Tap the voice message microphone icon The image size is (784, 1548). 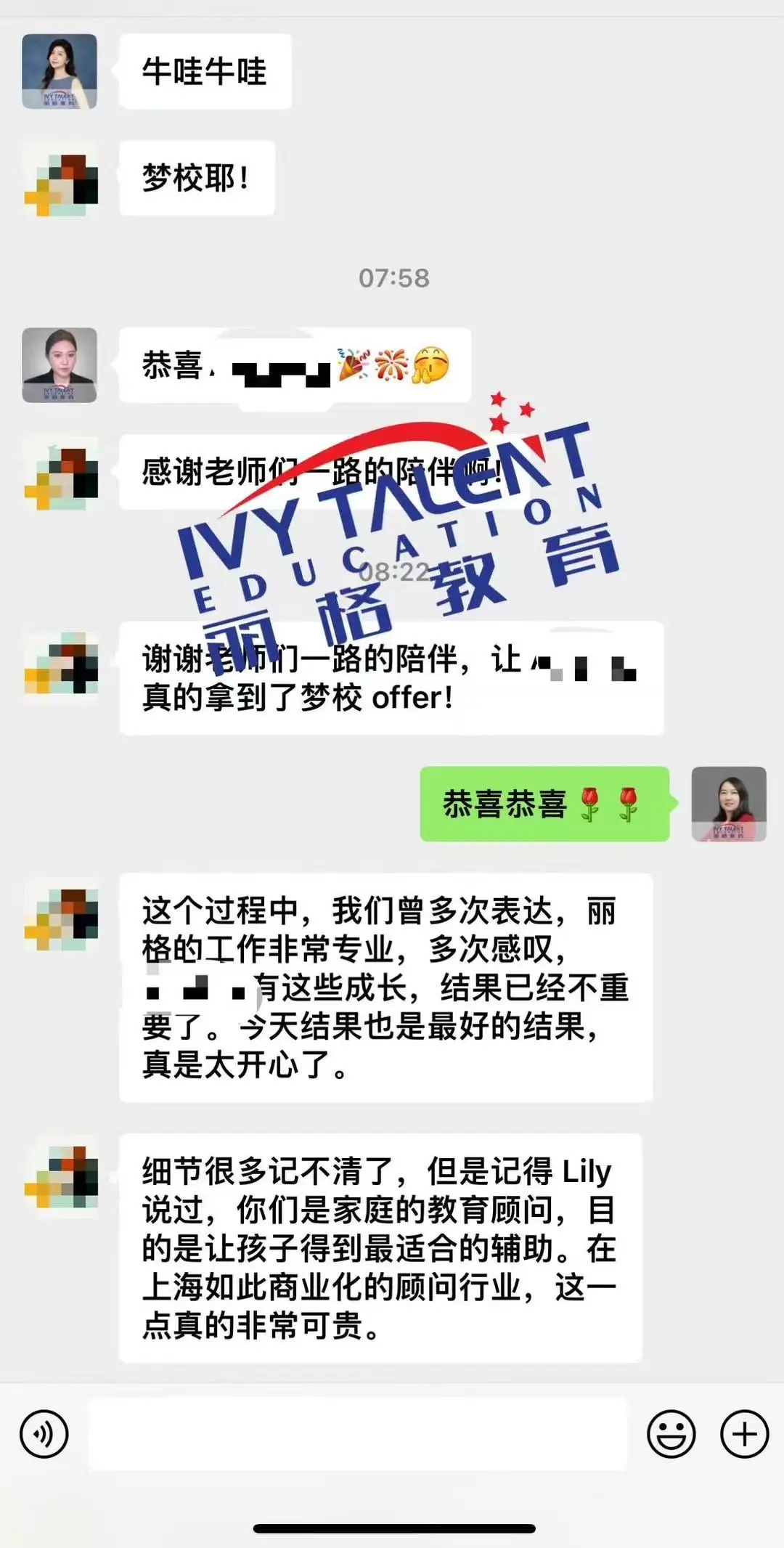(x=41, y=1434)
